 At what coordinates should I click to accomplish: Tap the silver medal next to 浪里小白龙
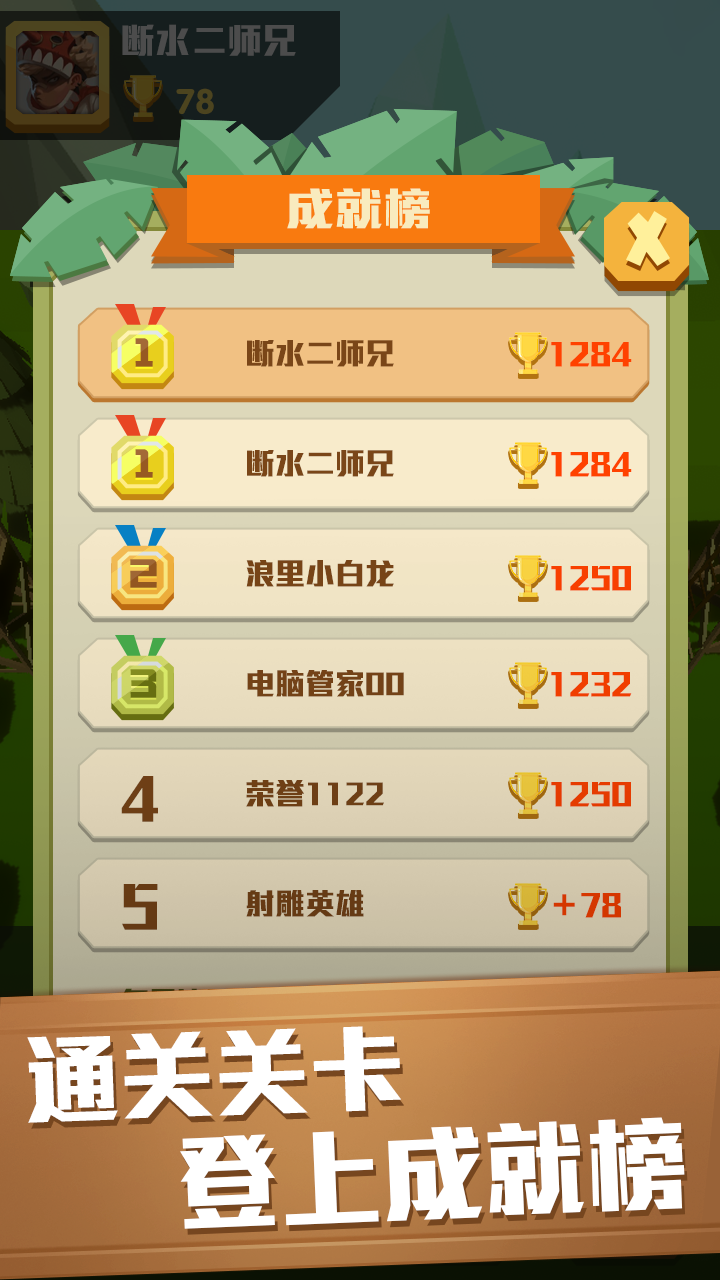pyautogui.click(x=140, y=575)
